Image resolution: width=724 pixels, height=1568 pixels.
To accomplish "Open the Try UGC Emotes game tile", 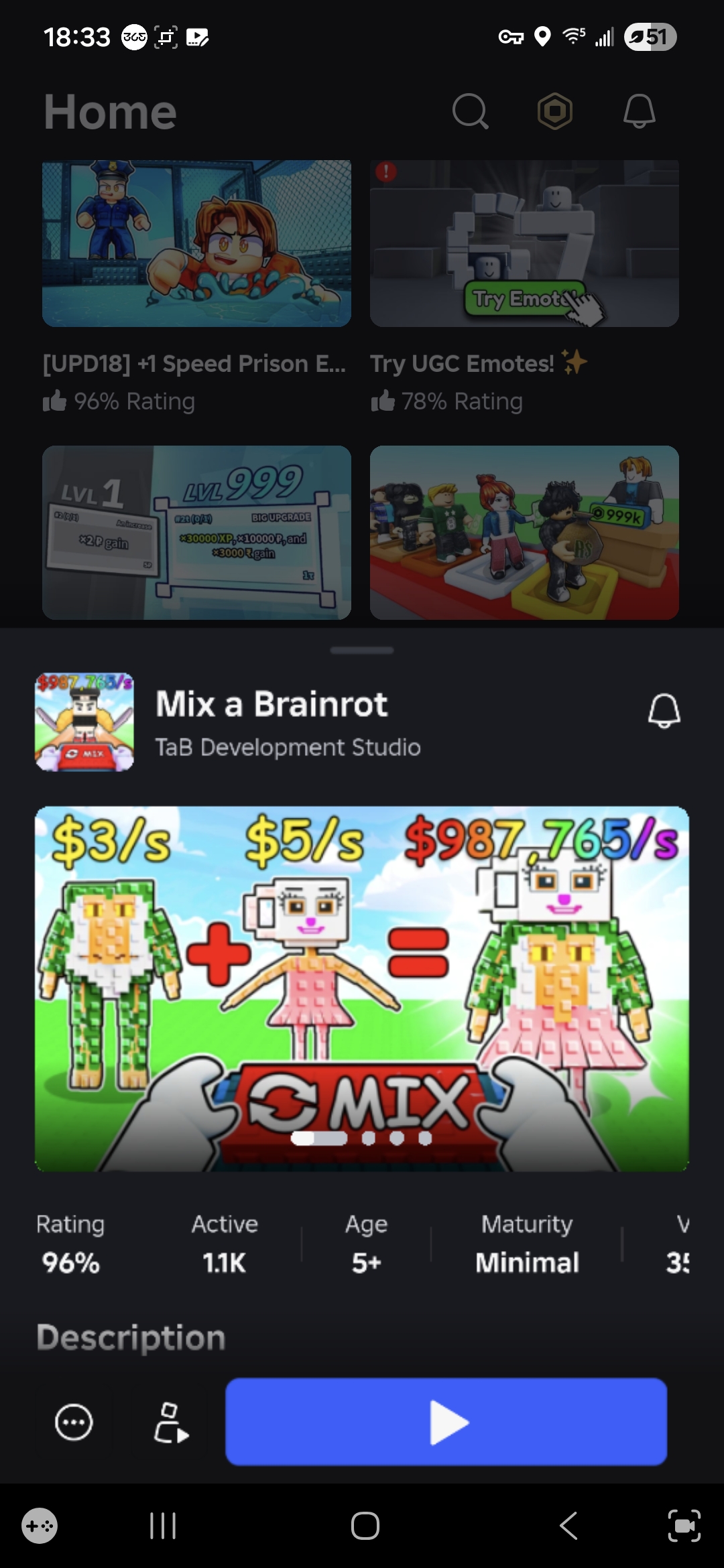I will coord(524,244).
